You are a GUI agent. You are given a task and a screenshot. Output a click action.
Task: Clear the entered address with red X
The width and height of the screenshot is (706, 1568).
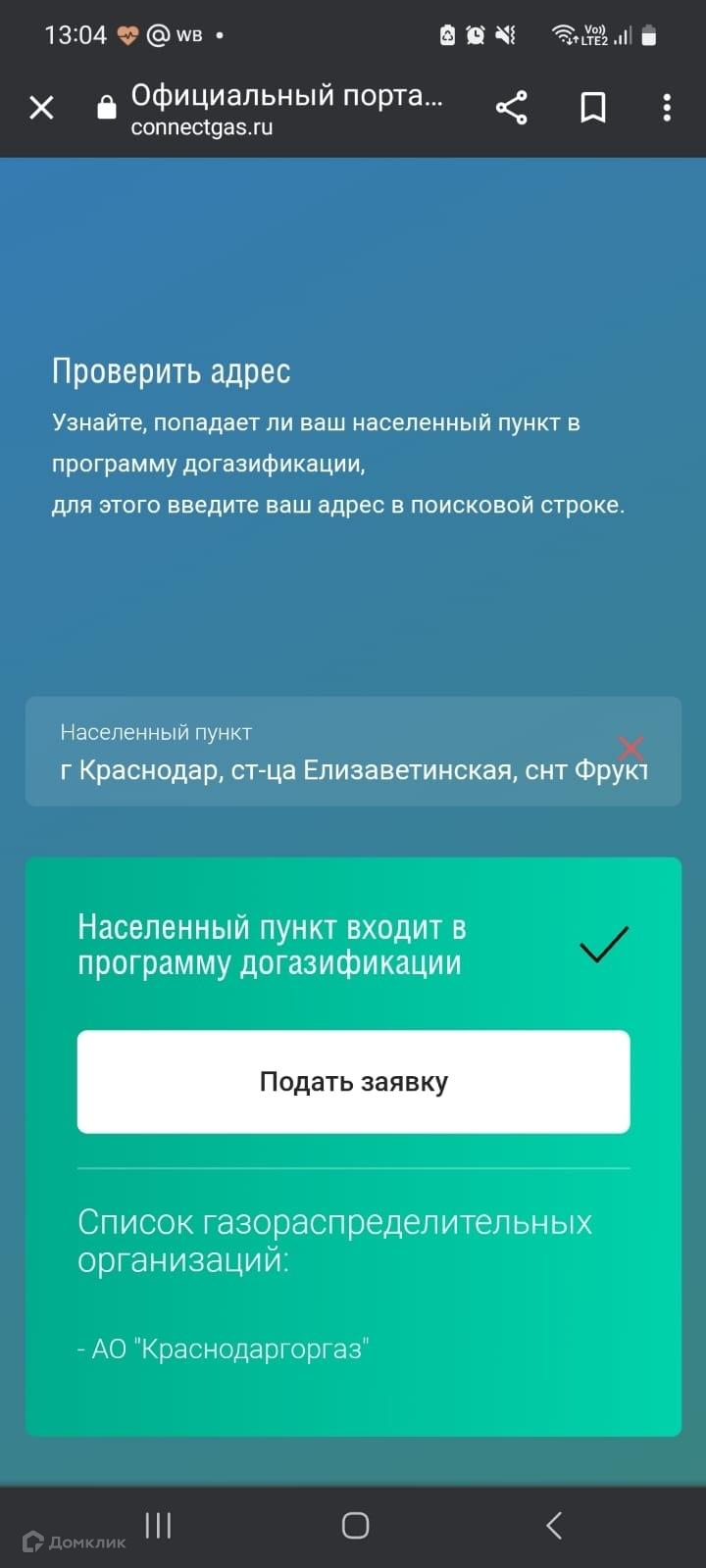click(x=631, y=749)
